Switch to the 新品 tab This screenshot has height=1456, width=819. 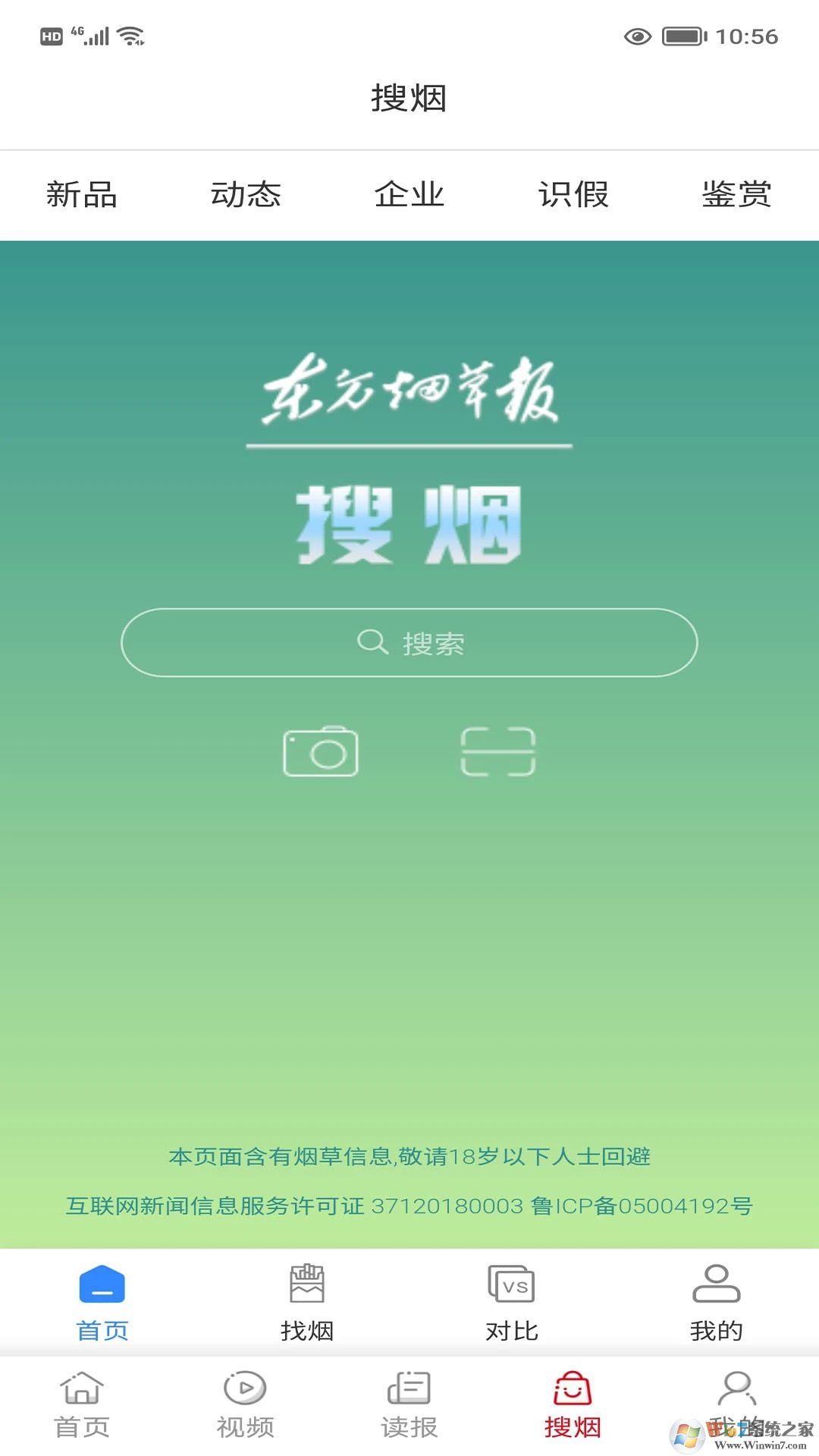tap(81, 195)
